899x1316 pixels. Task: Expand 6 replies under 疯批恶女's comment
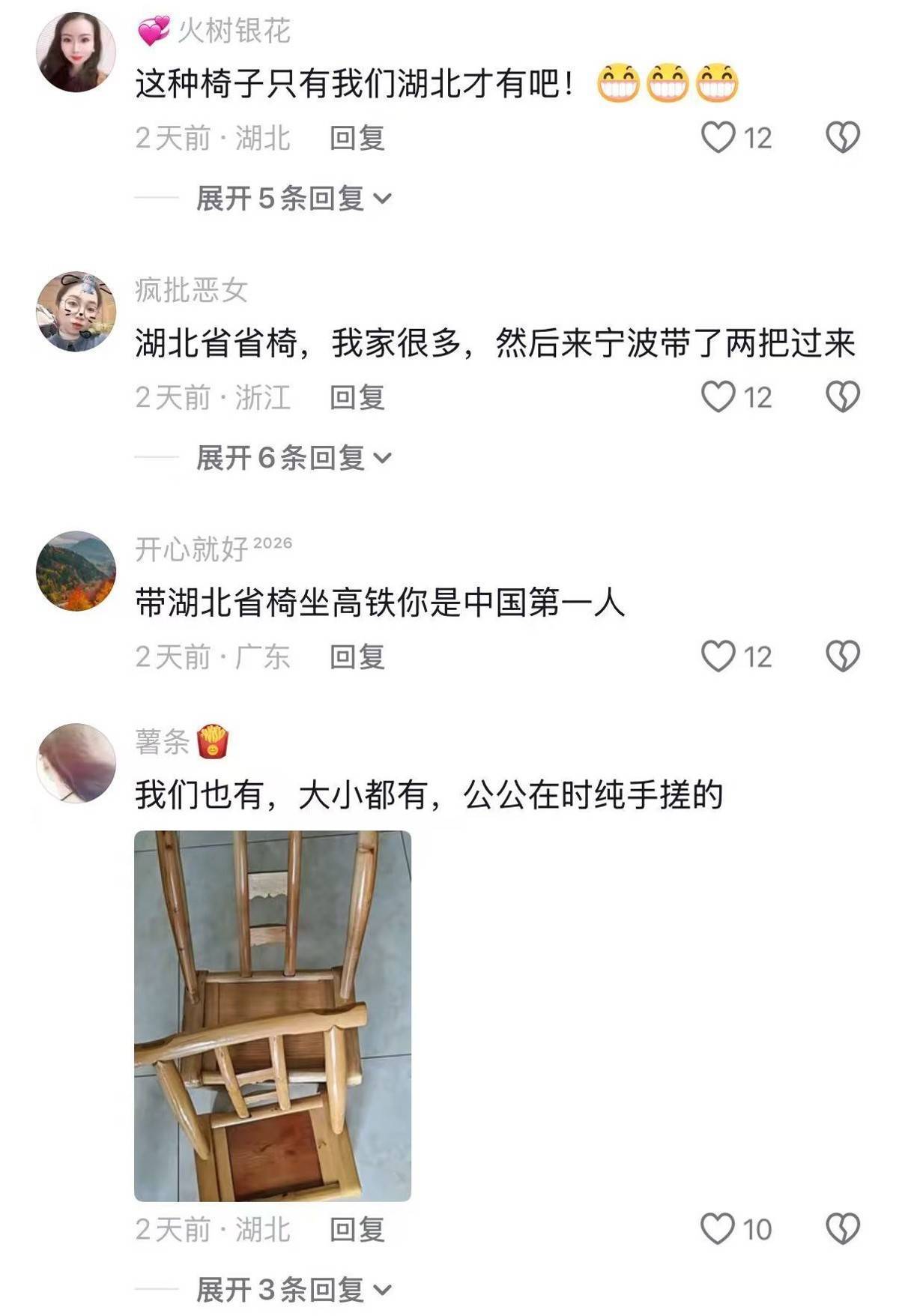(294, 458)
